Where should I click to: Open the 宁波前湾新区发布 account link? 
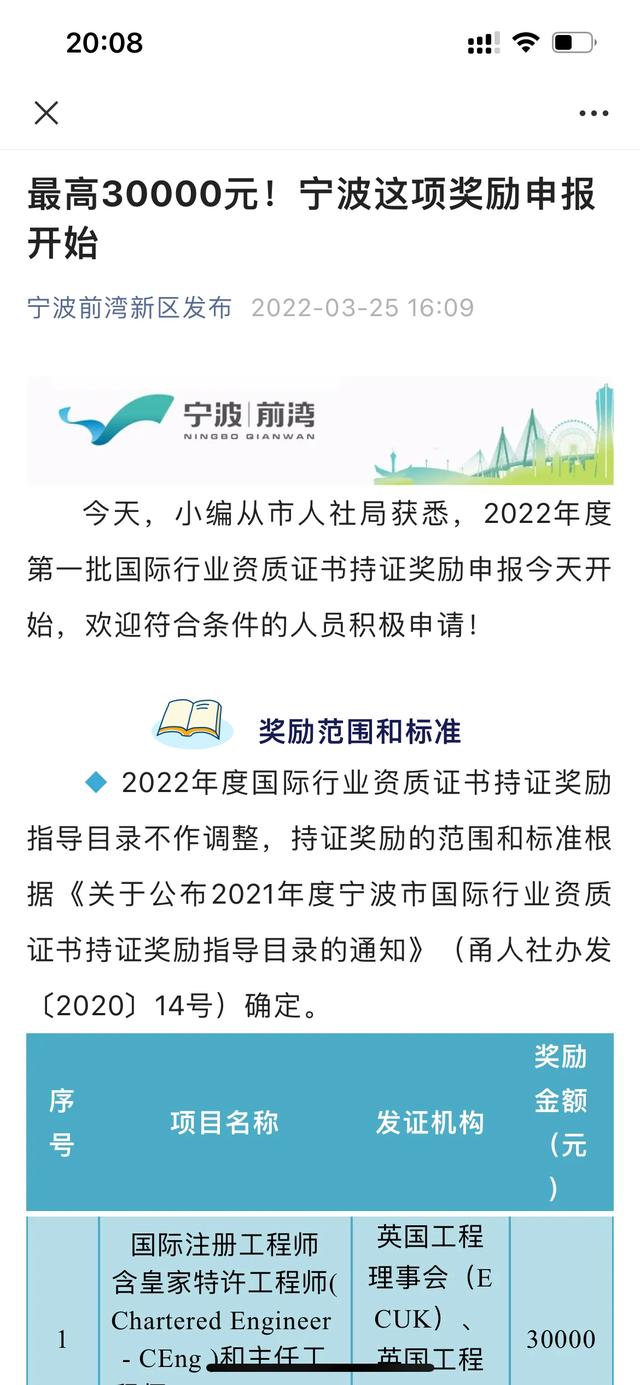(x=130, y=307)
